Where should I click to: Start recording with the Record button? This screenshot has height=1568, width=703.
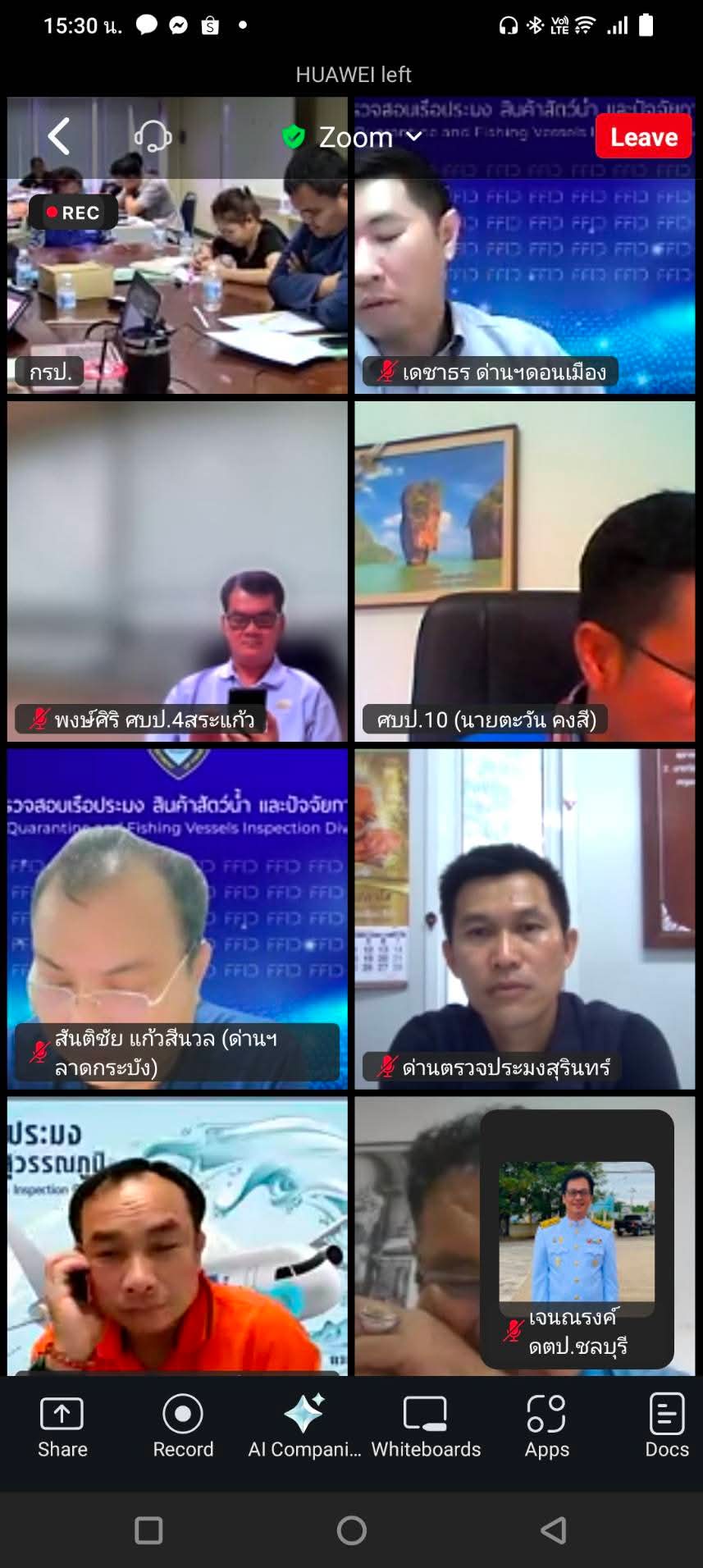coord(183,1428)
